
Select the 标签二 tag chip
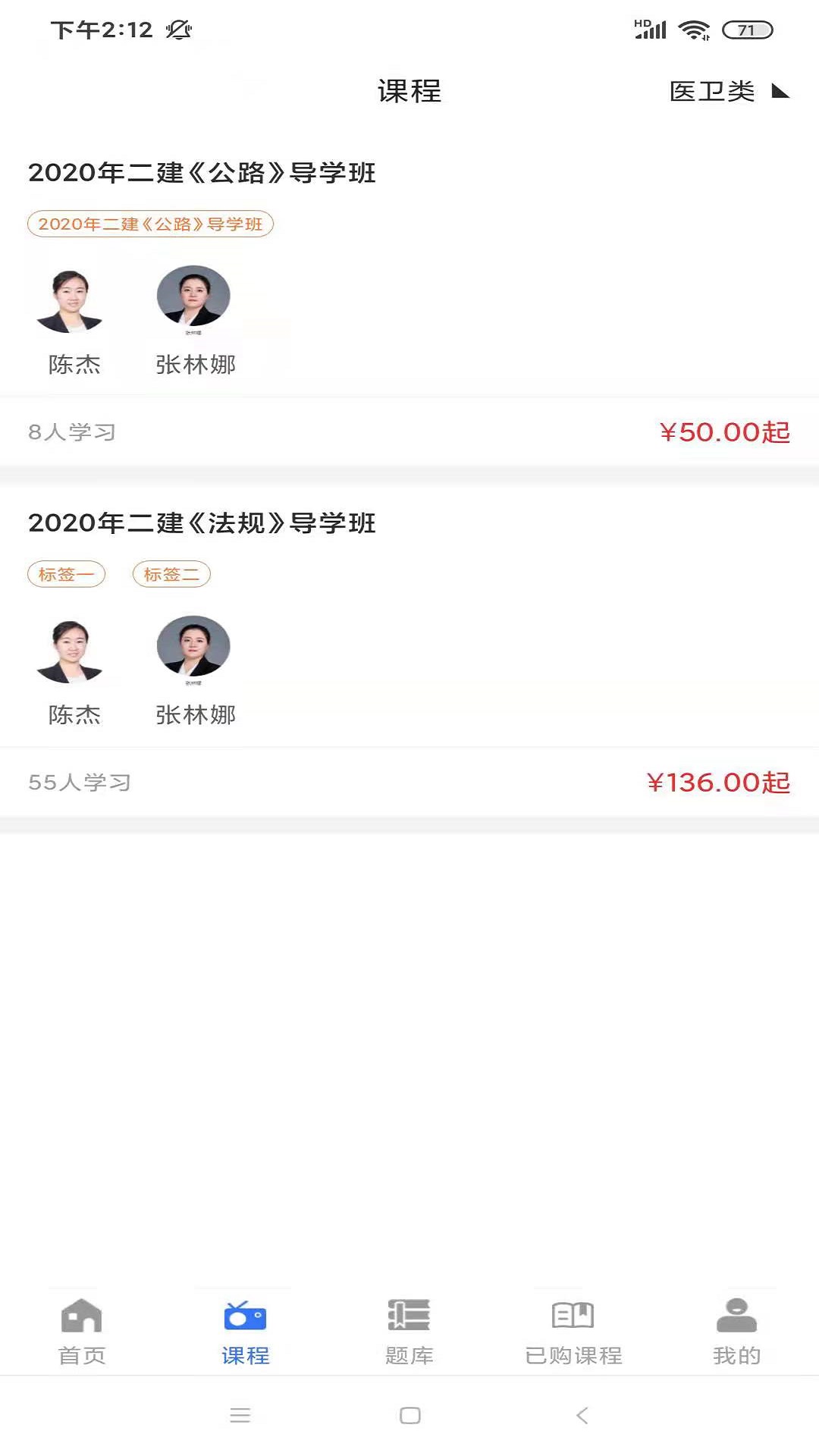tap(171, 574)
